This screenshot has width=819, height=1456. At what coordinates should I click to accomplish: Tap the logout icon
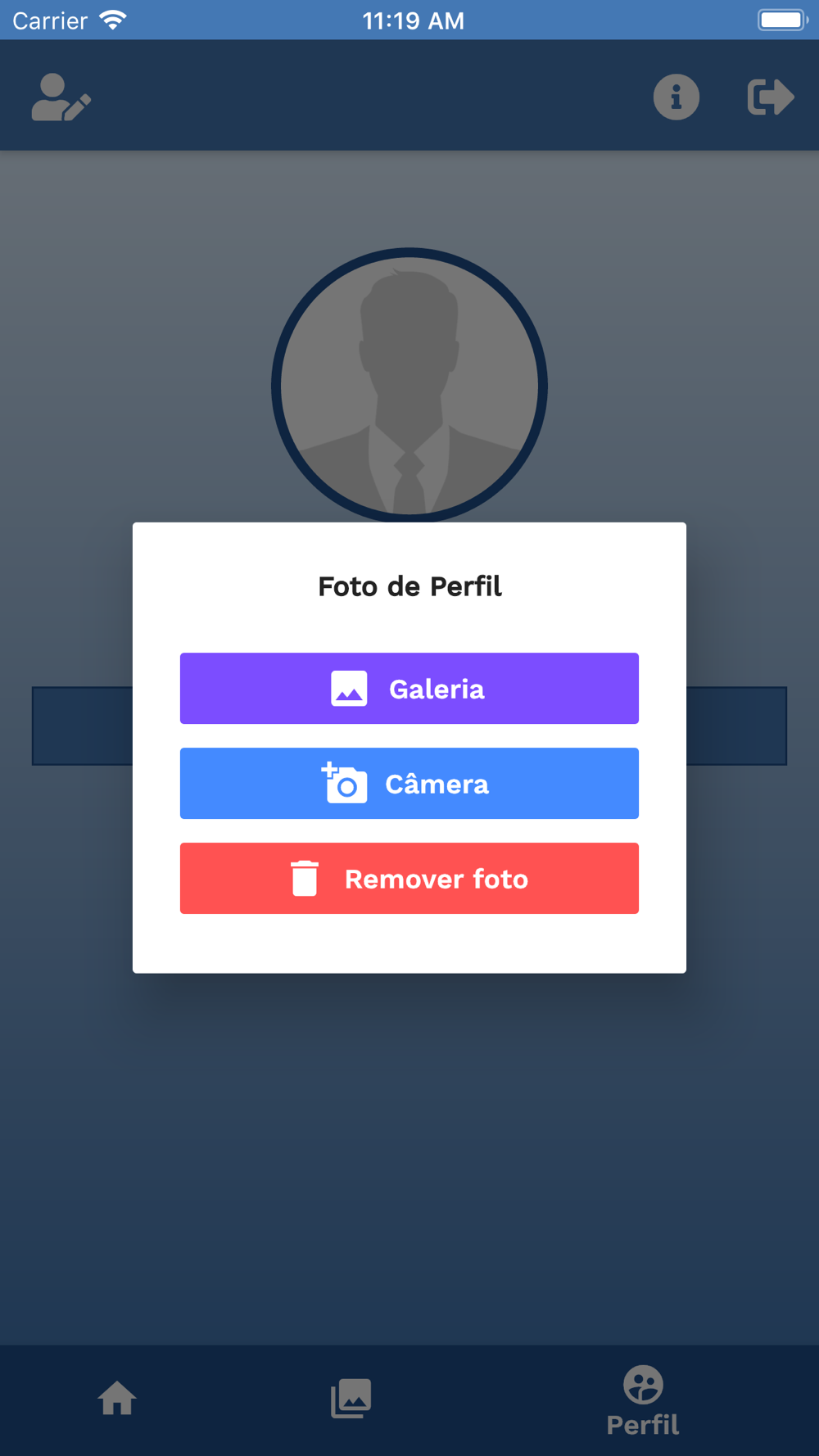[770, 97]
